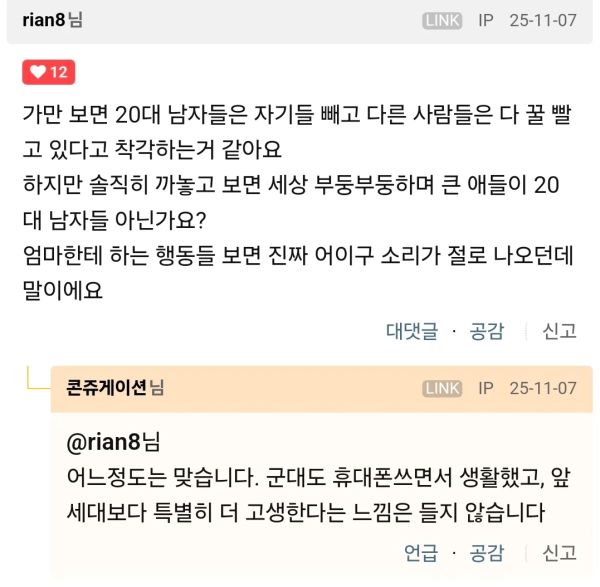Tap 언급 to mention 콘쥬게이션

point(420,552)
